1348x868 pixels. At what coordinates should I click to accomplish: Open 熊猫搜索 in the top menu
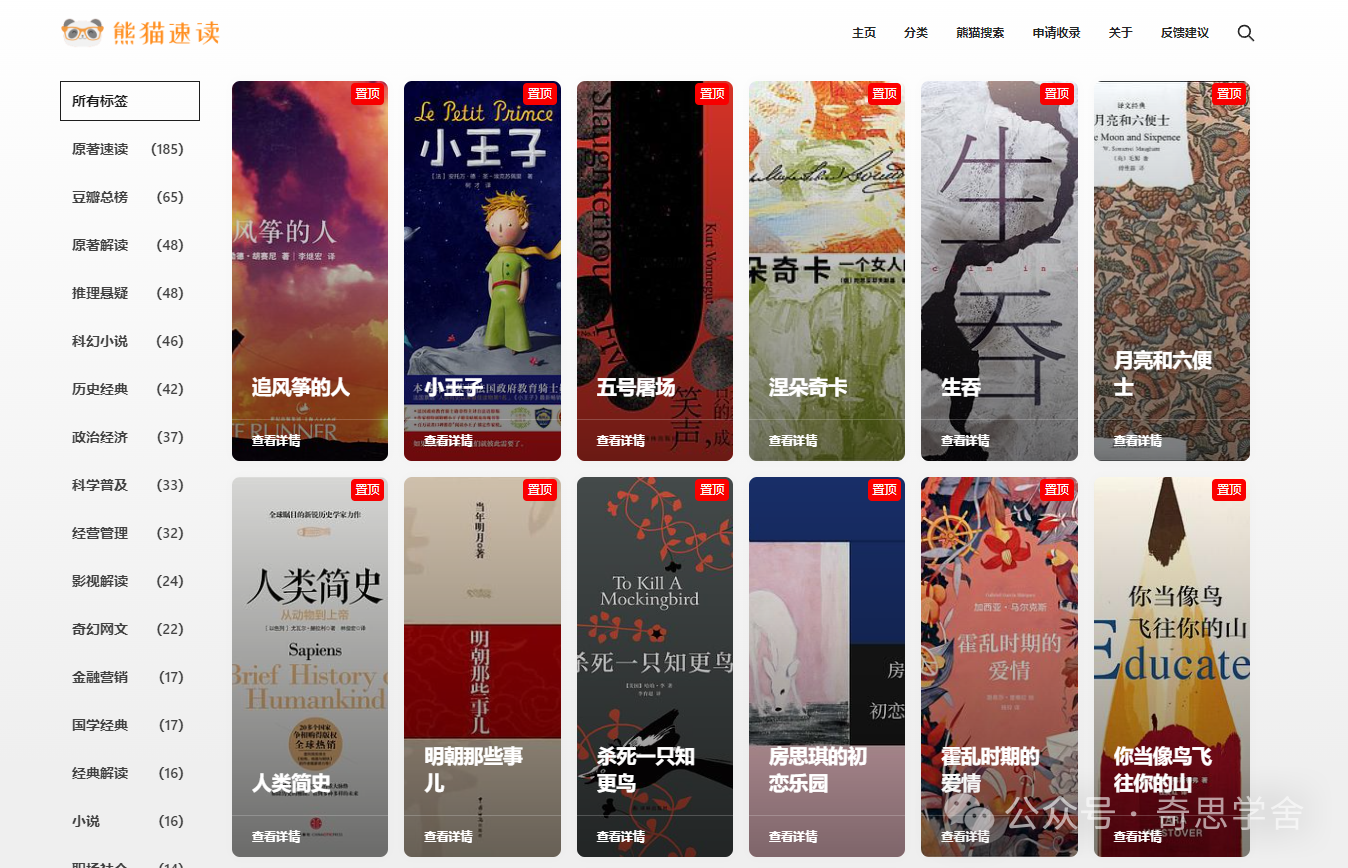[x=980, y=33]
